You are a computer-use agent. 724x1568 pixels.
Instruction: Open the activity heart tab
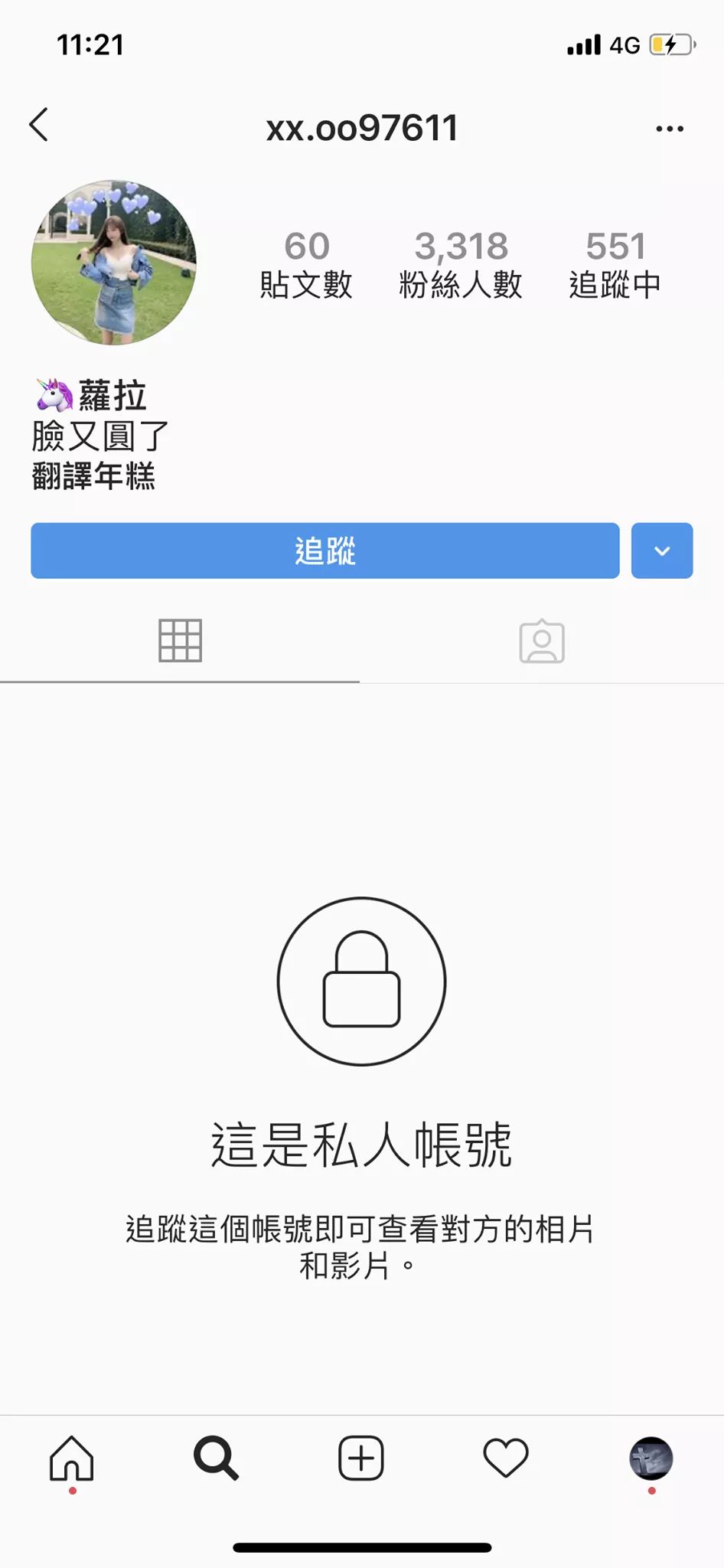pos(506,1458)
